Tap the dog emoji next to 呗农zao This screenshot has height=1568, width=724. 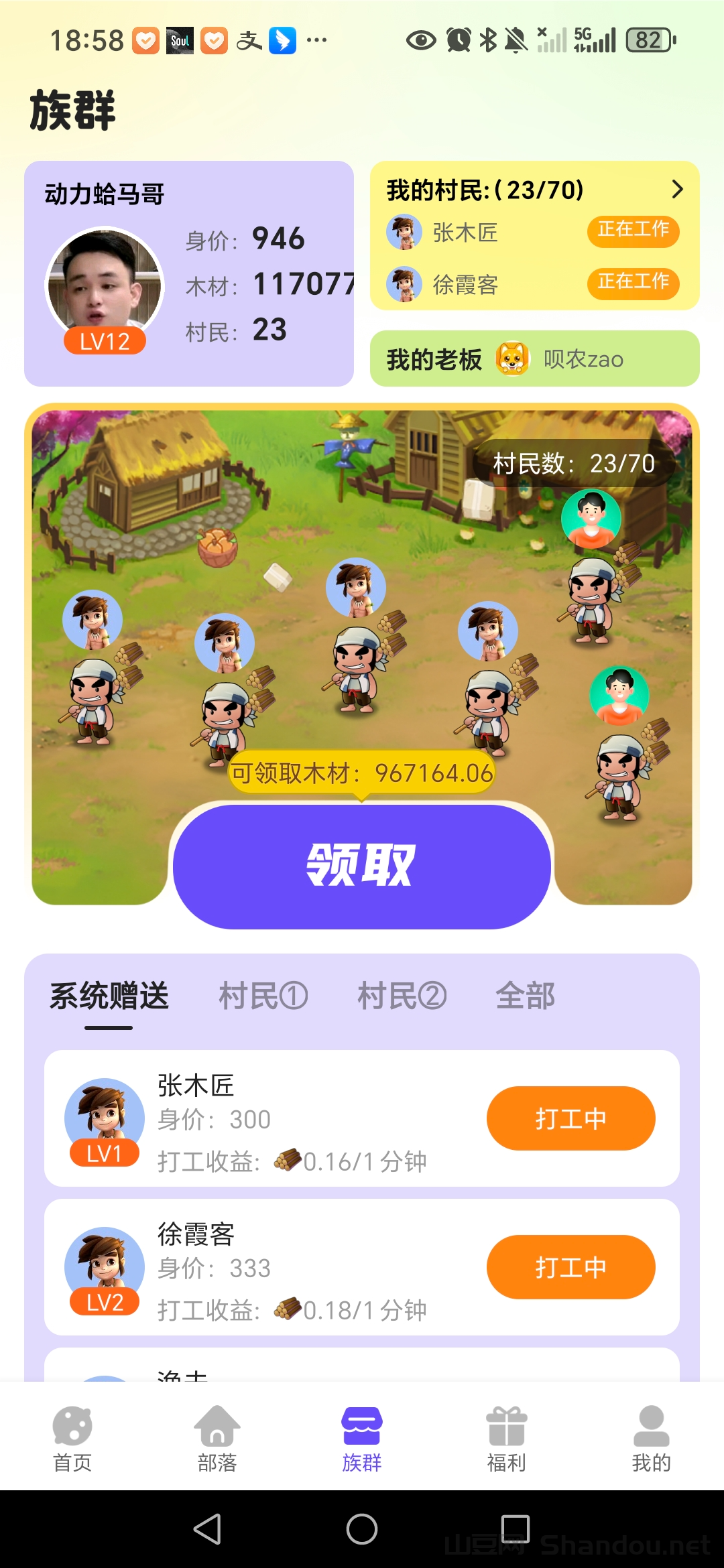click(x=514, y=359)
